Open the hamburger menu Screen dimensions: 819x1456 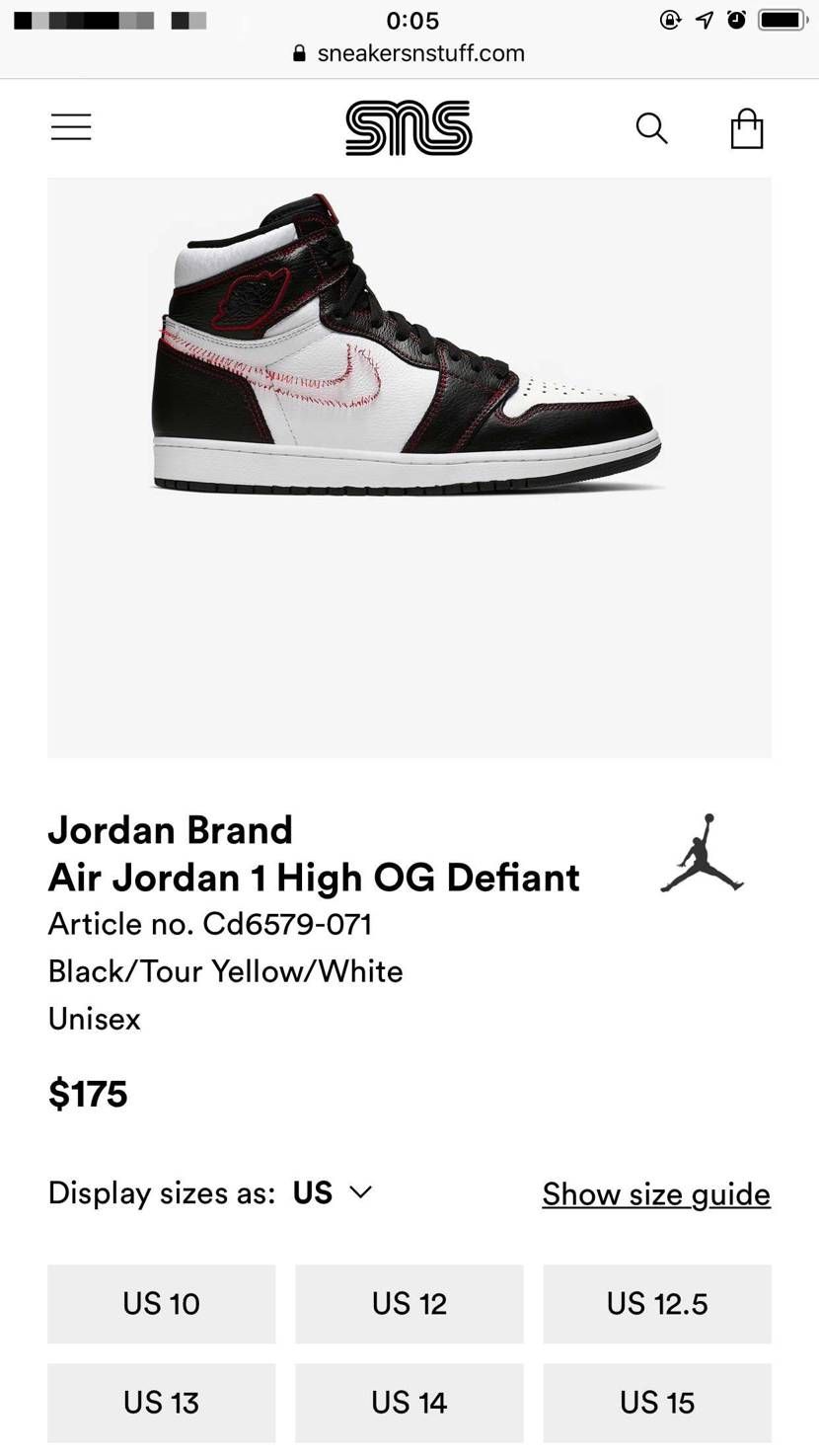pos(71,127)
